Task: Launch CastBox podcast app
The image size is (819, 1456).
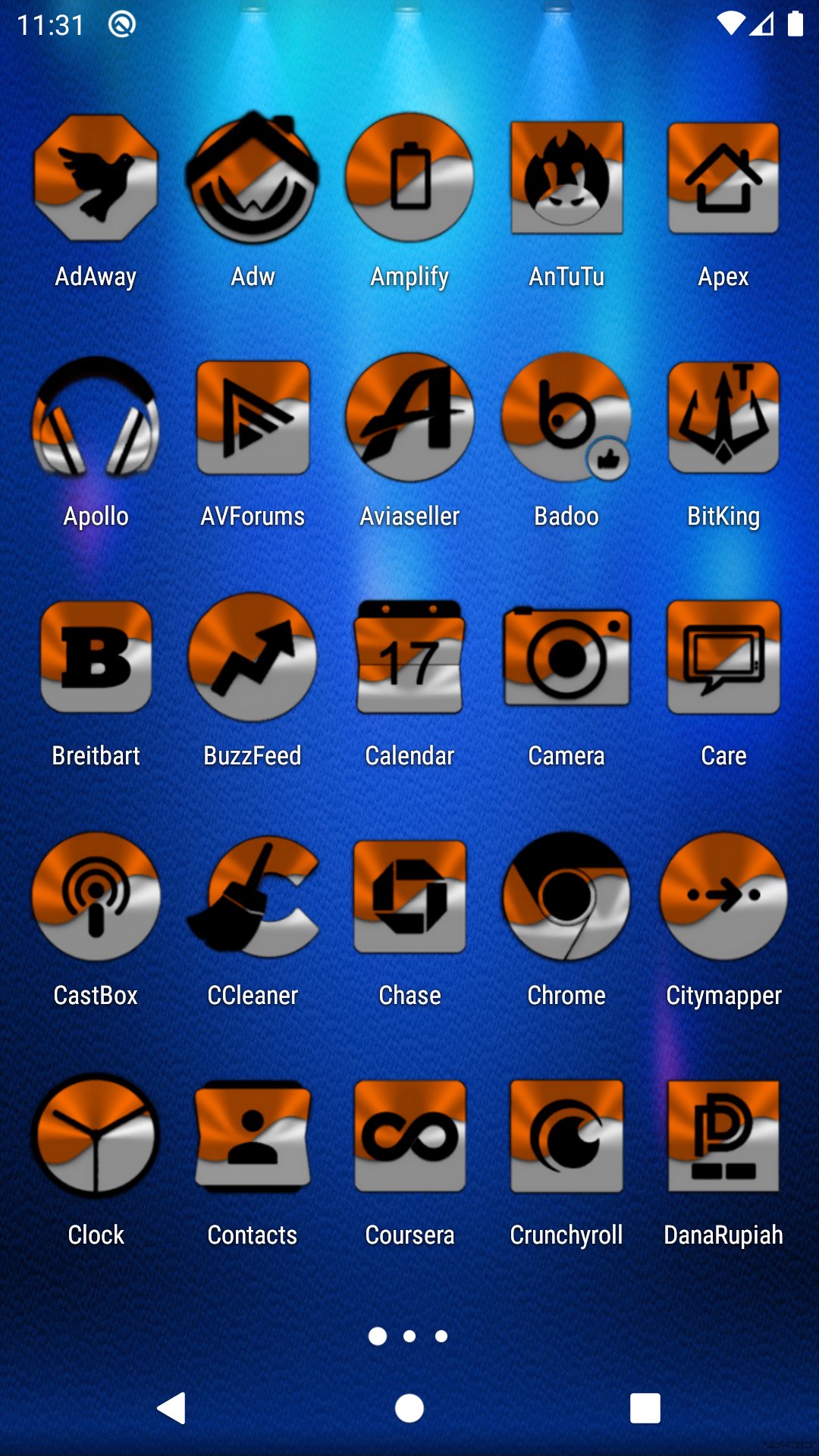Action: pos(96,897)
